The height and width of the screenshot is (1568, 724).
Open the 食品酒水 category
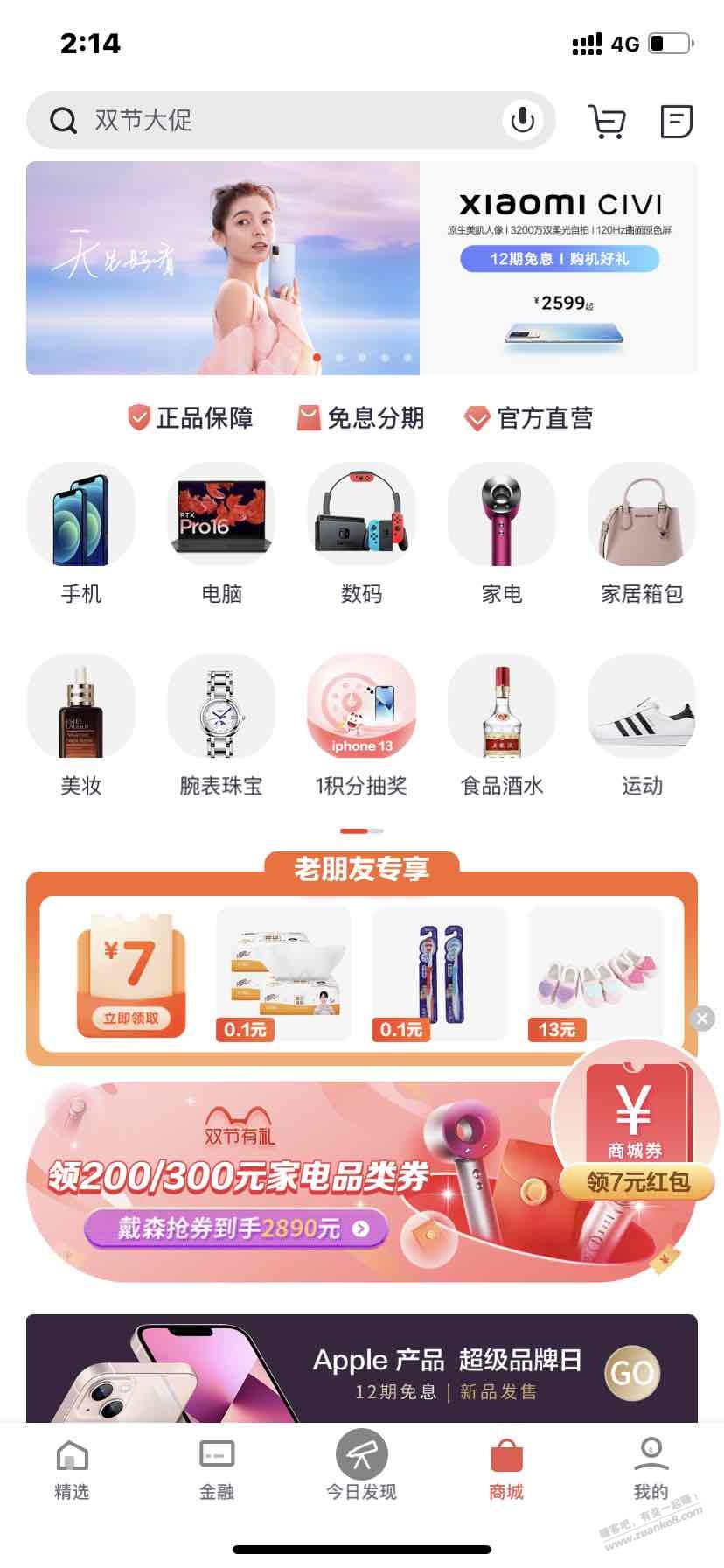(502, 725)
